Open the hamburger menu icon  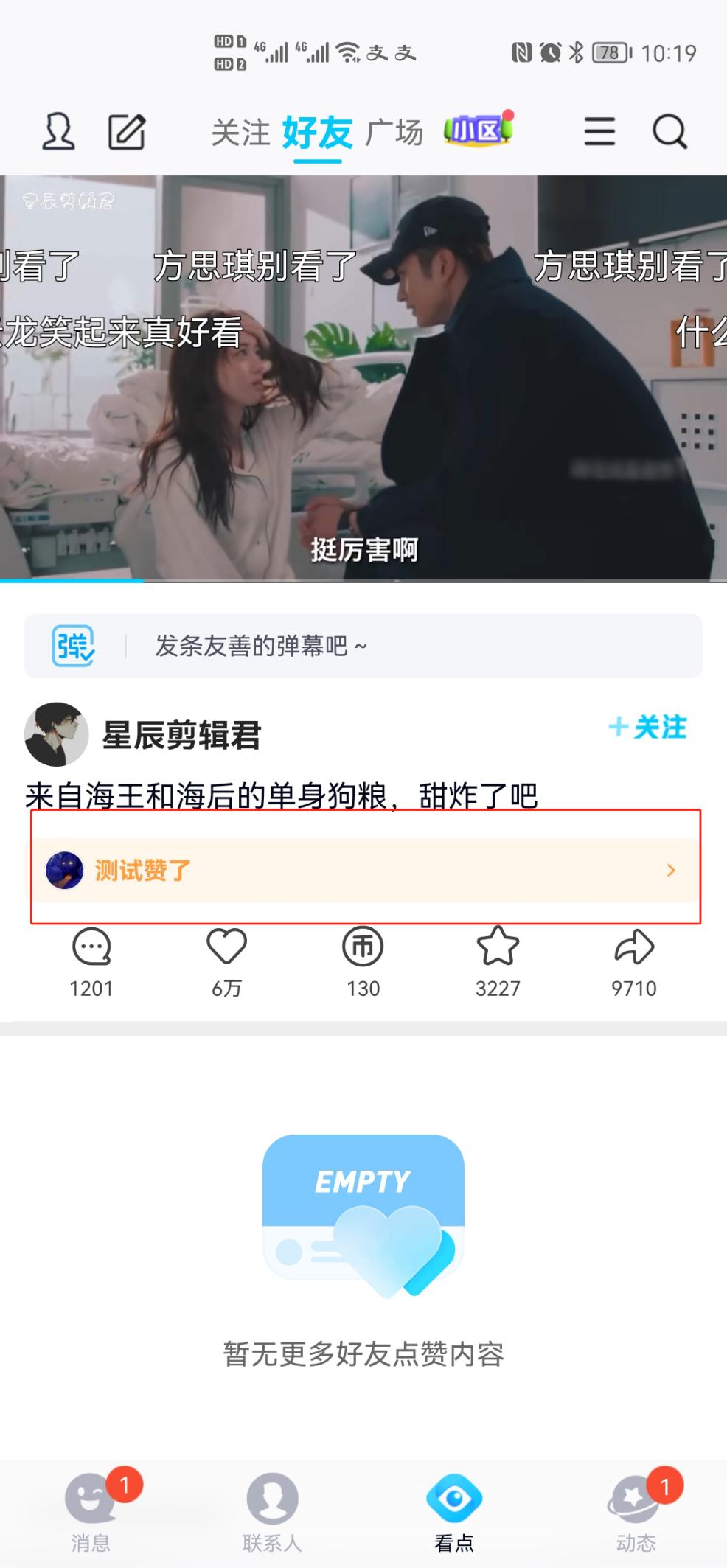point(599,132)
